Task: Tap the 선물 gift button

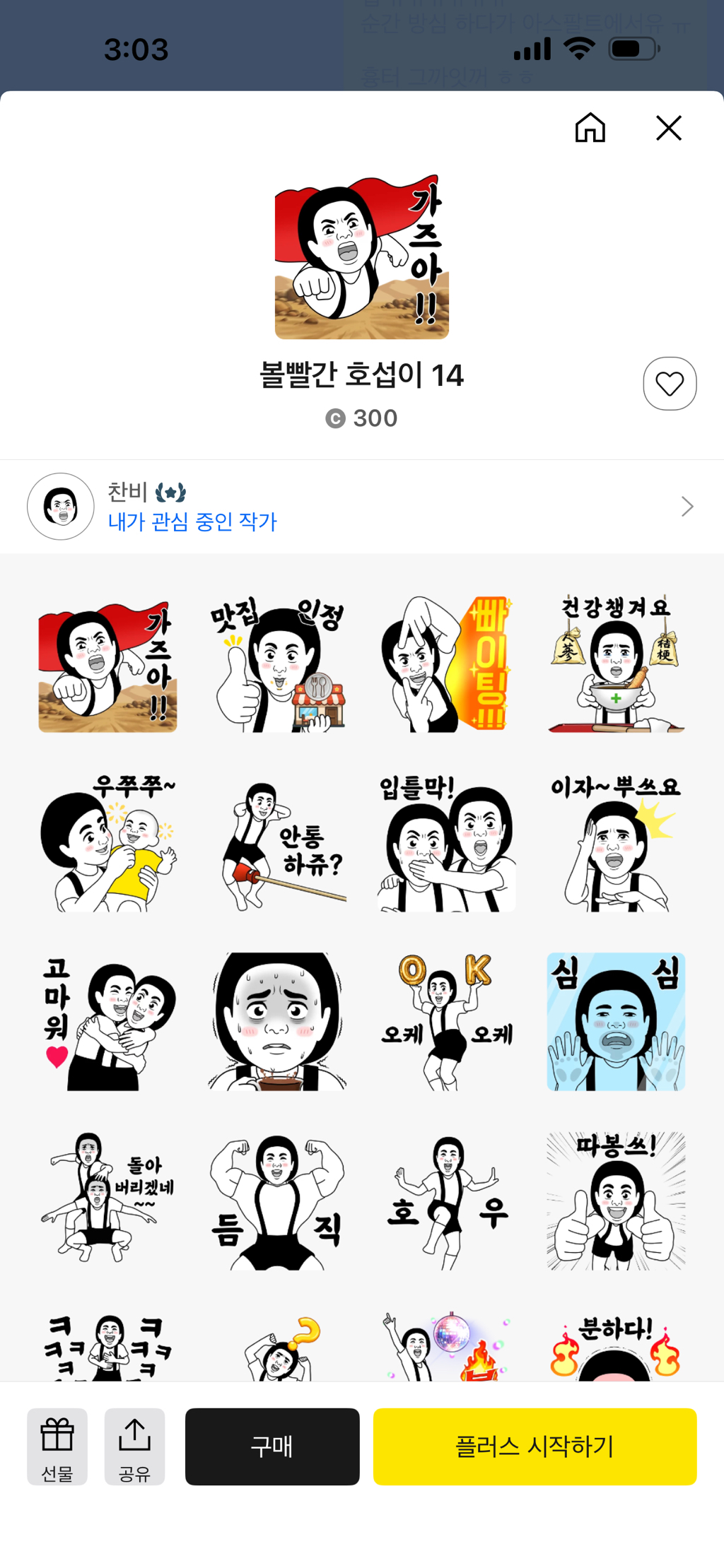Action: point(57,1446)
